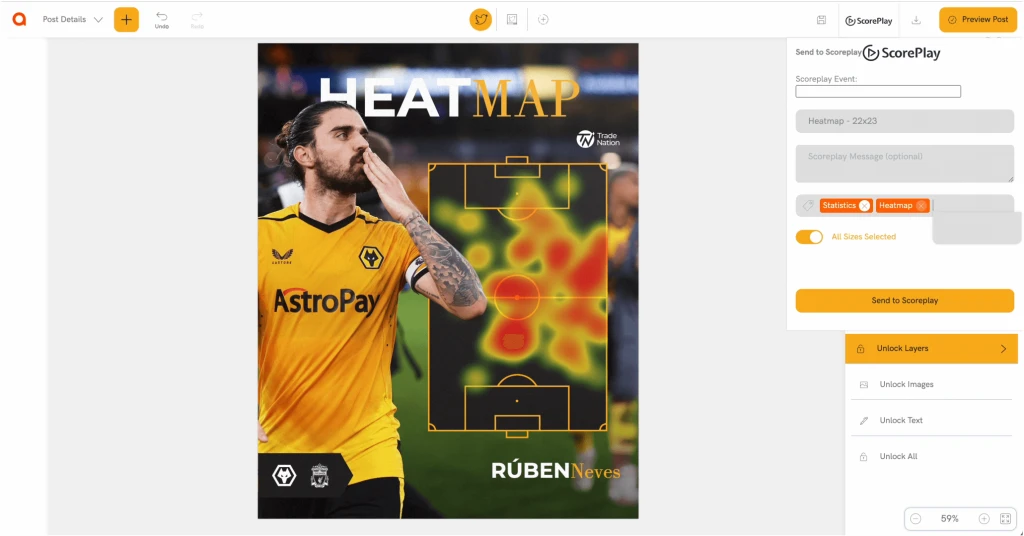Tap the download icon
Image resolution: width=1024 pixels, height=536 pixels.
click(x=916, y=20)
